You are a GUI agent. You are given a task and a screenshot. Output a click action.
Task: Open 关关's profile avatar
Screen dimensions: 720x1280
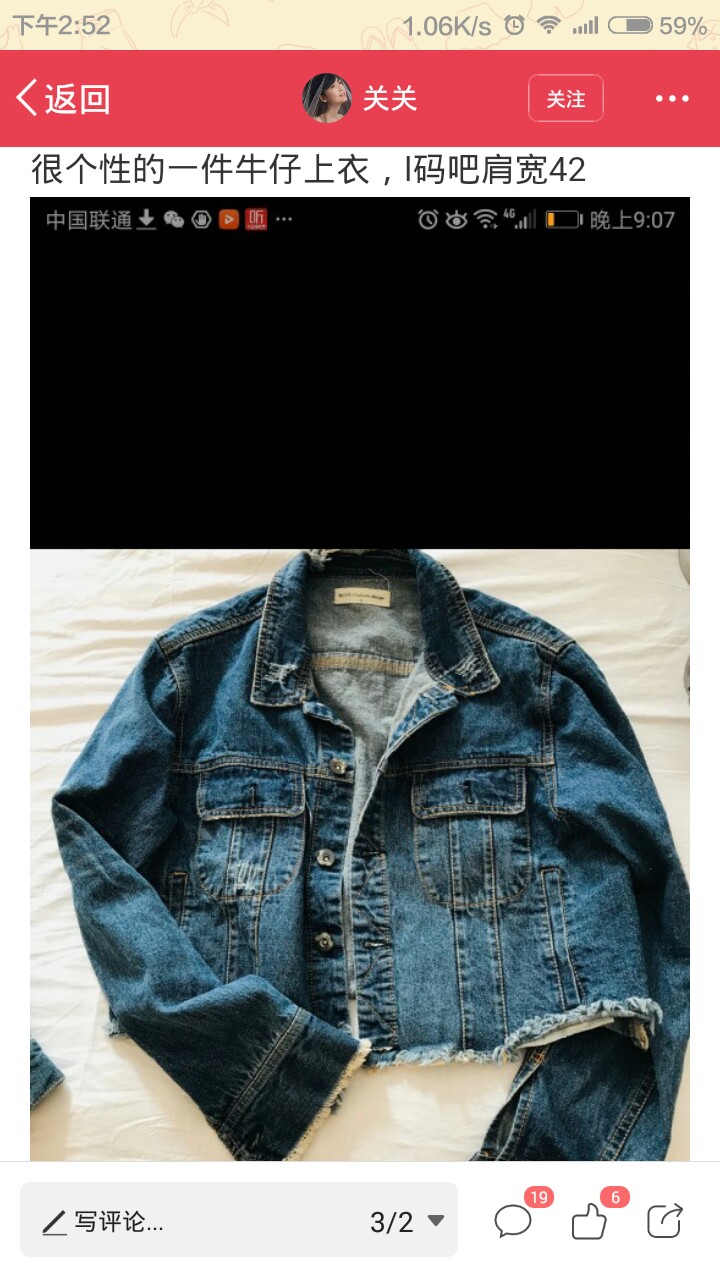(x=327, y=98)
